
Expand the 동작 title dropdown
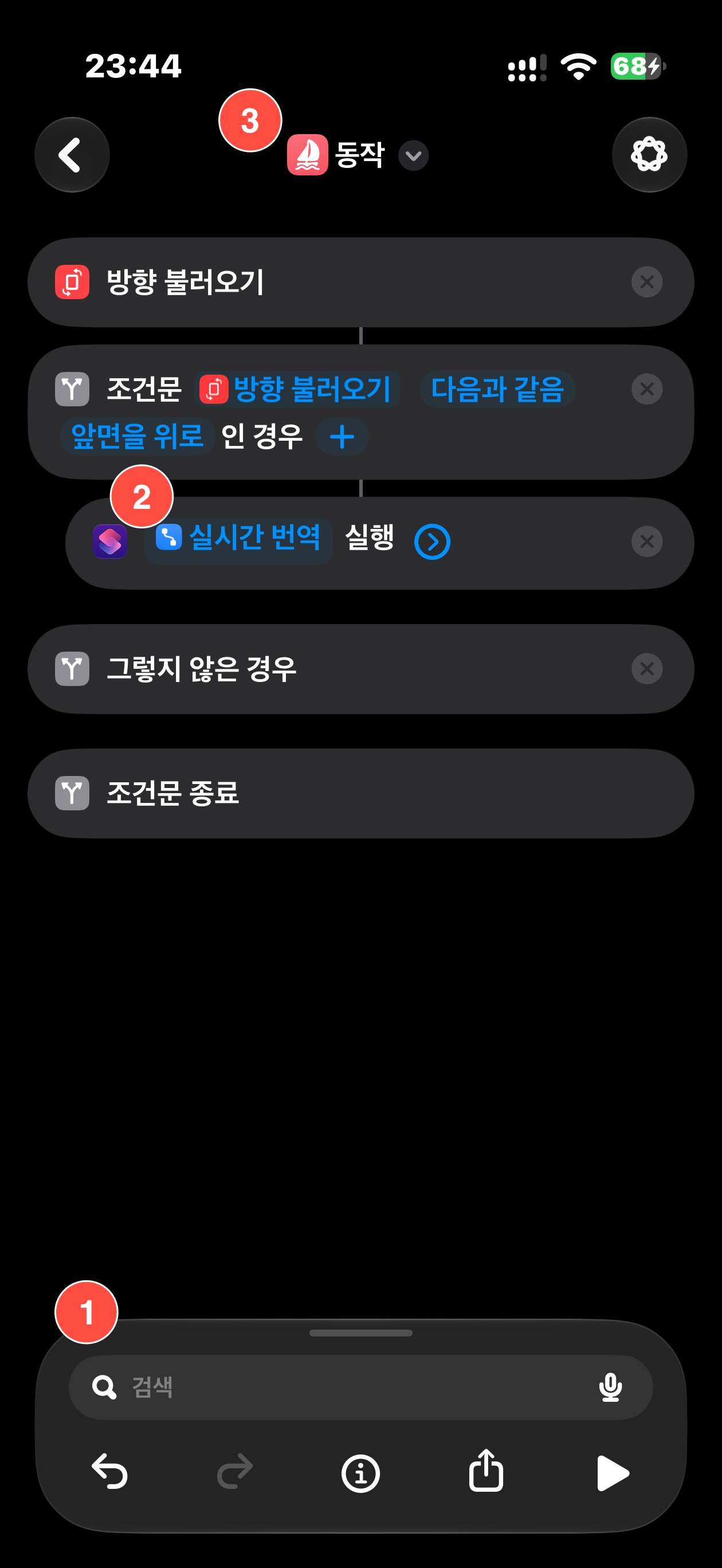point(413,156)
